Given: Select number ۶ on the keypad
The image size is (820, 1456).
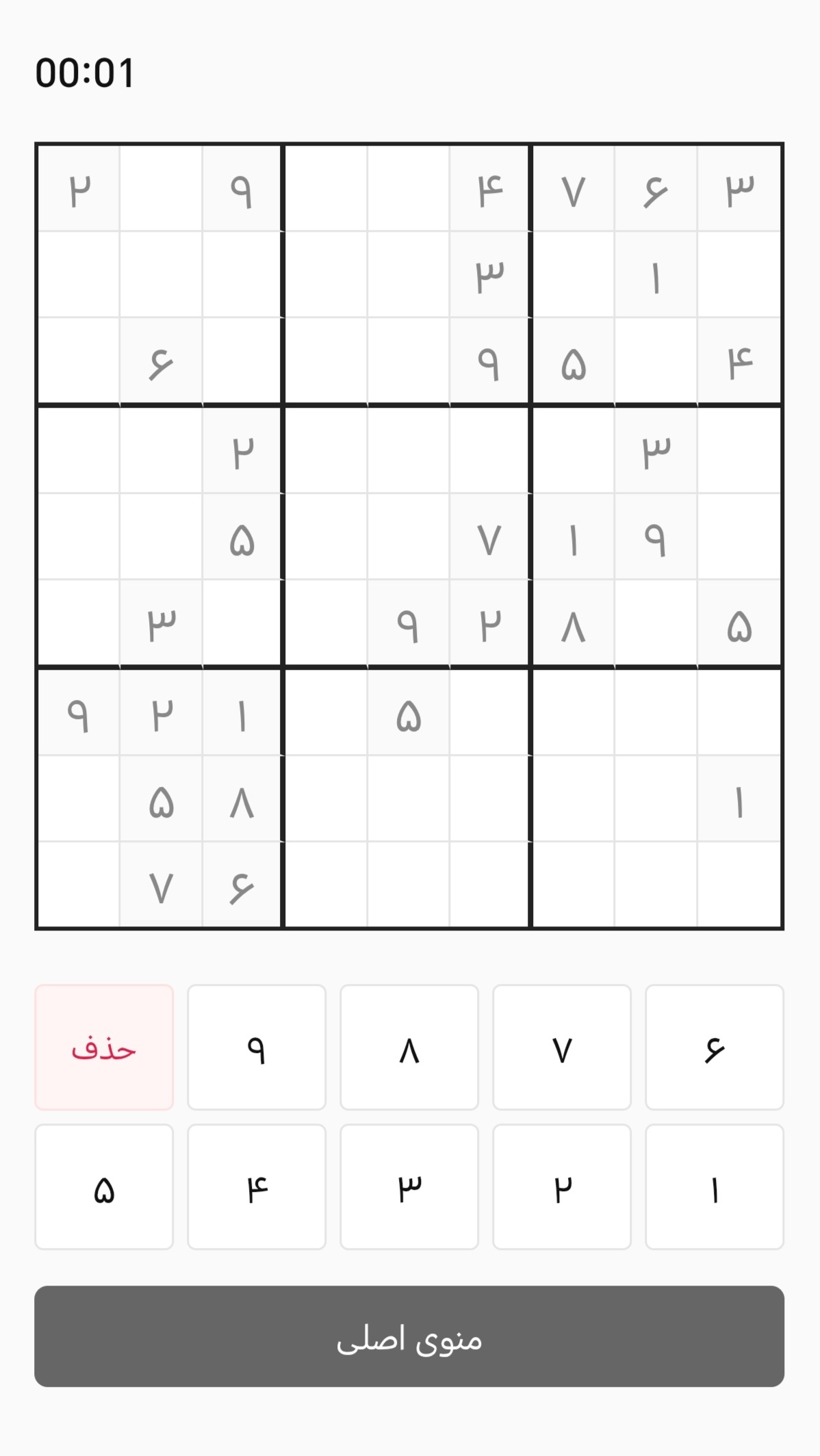Looking at the screenshot, I should click(x=715, y=1047).
